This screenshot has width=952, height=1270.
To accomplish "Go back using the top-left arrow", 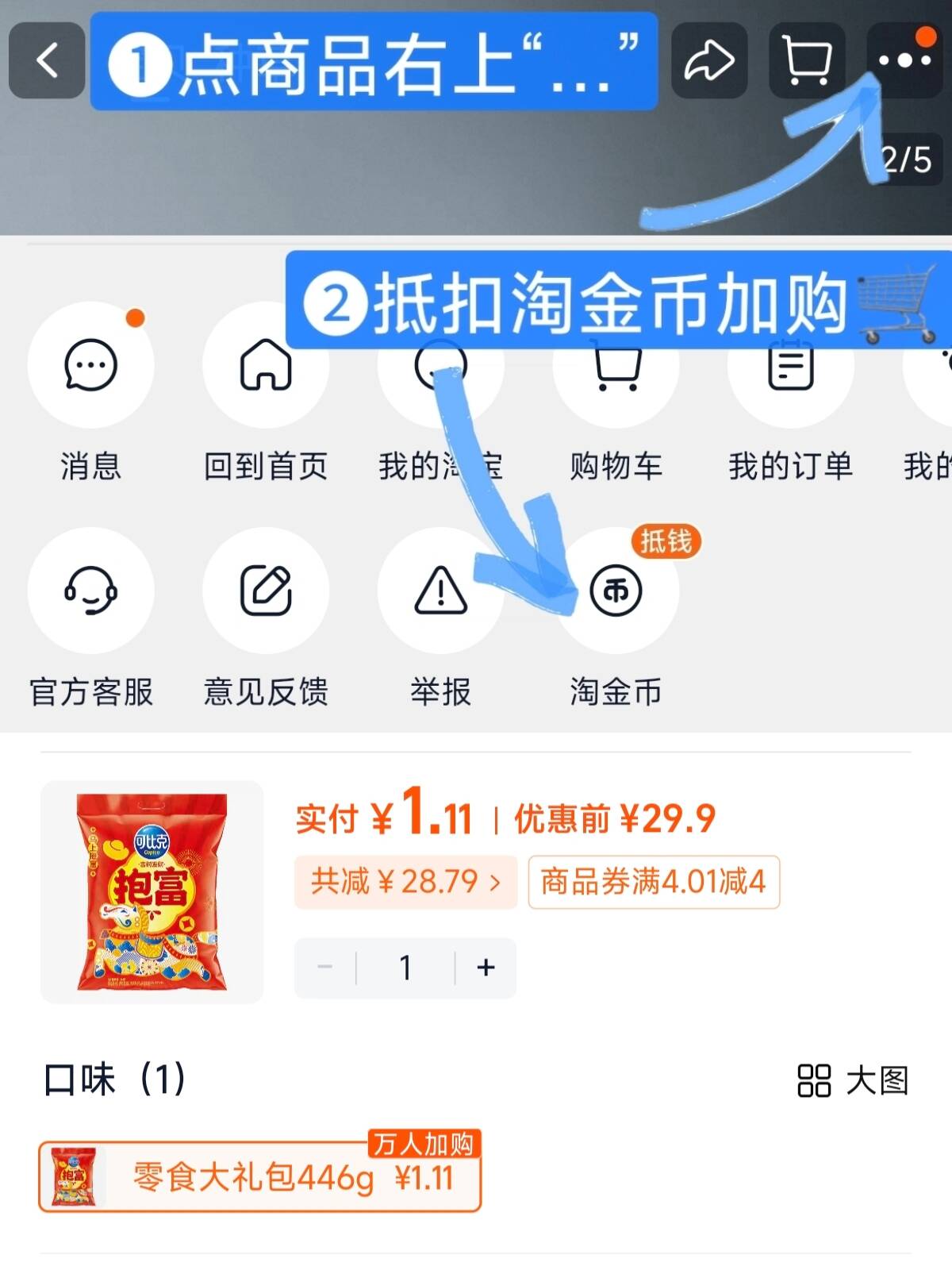I will tap(47, 60).
